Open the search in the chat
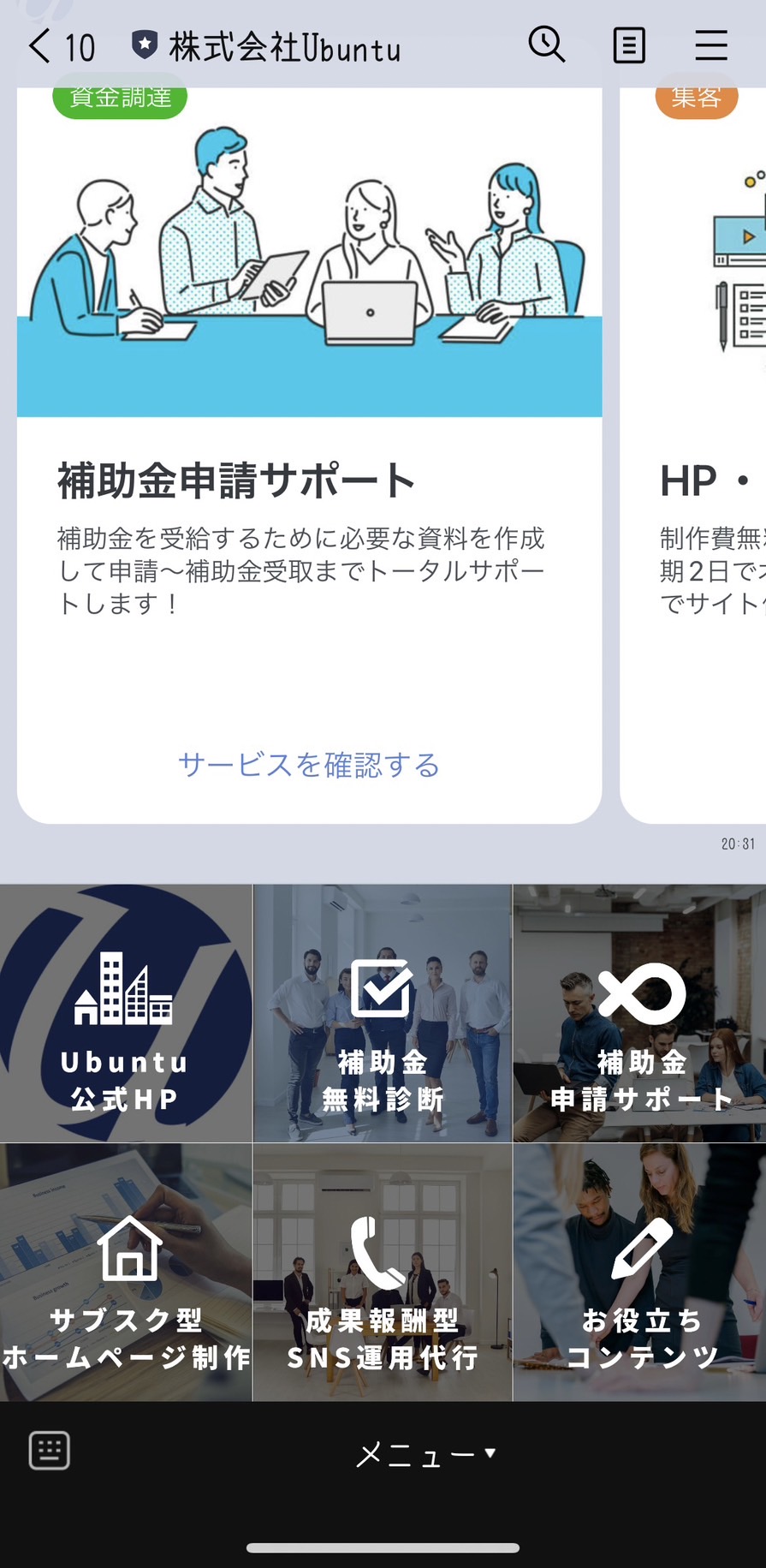The image size is (766, 1568). (547, 47)
